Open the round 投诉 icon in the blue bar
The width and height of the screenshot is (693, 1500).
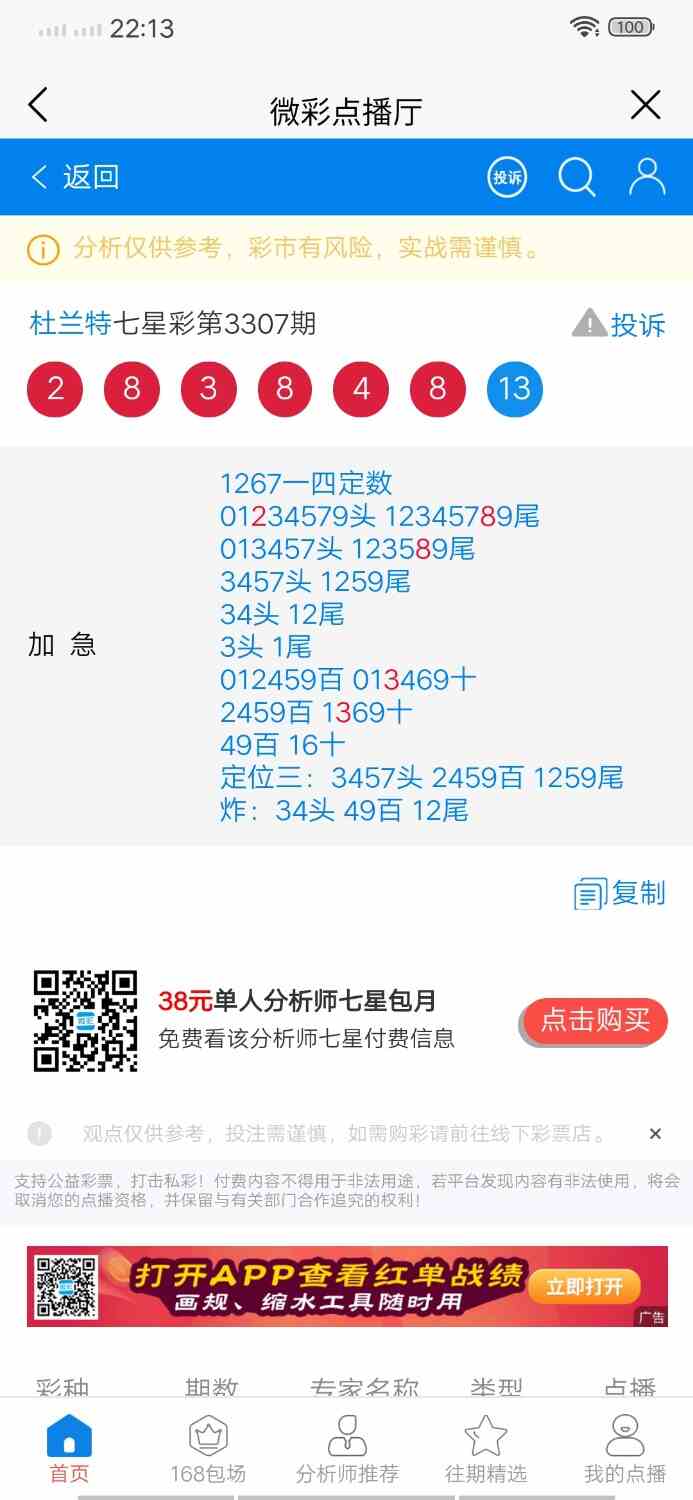coord(507,178)
